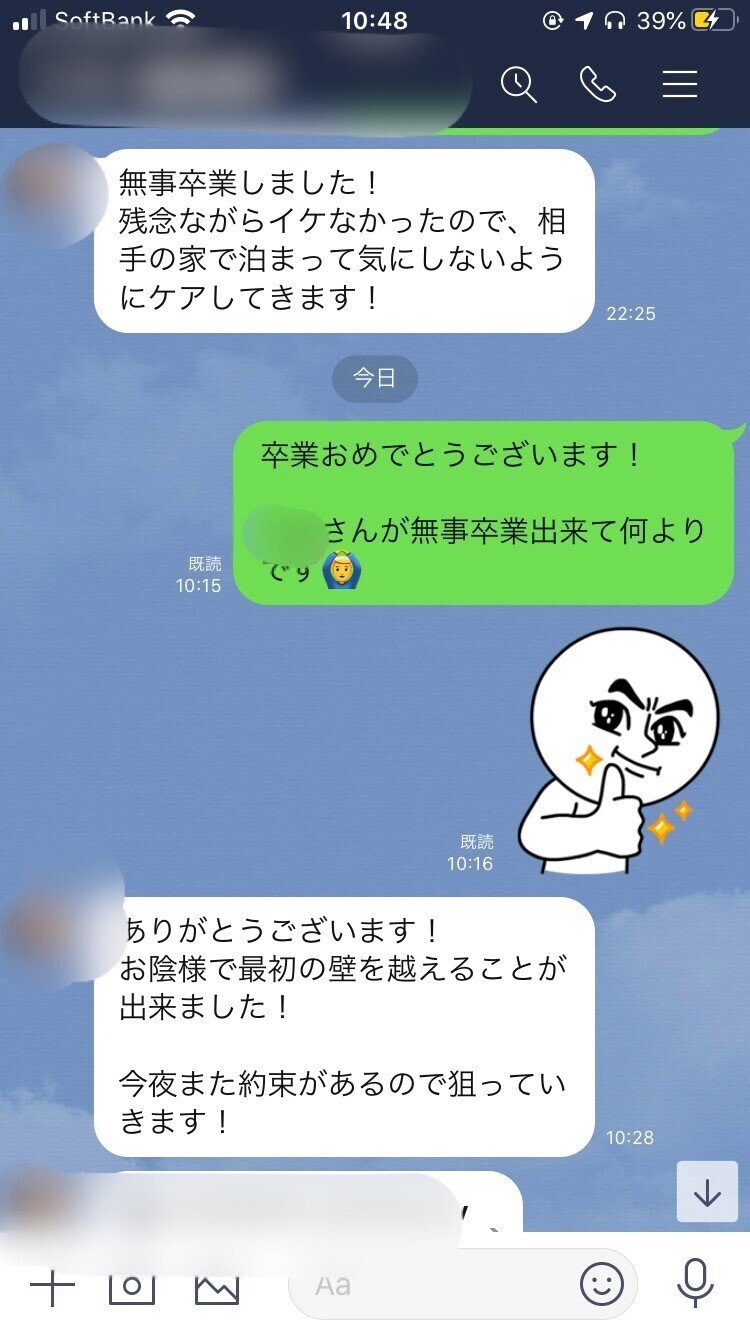Image resolution: width=750 pixels, height=1334 pixels.
Task: Open the camera icon in the toolbar
Action: click(x=131, y=1289)
